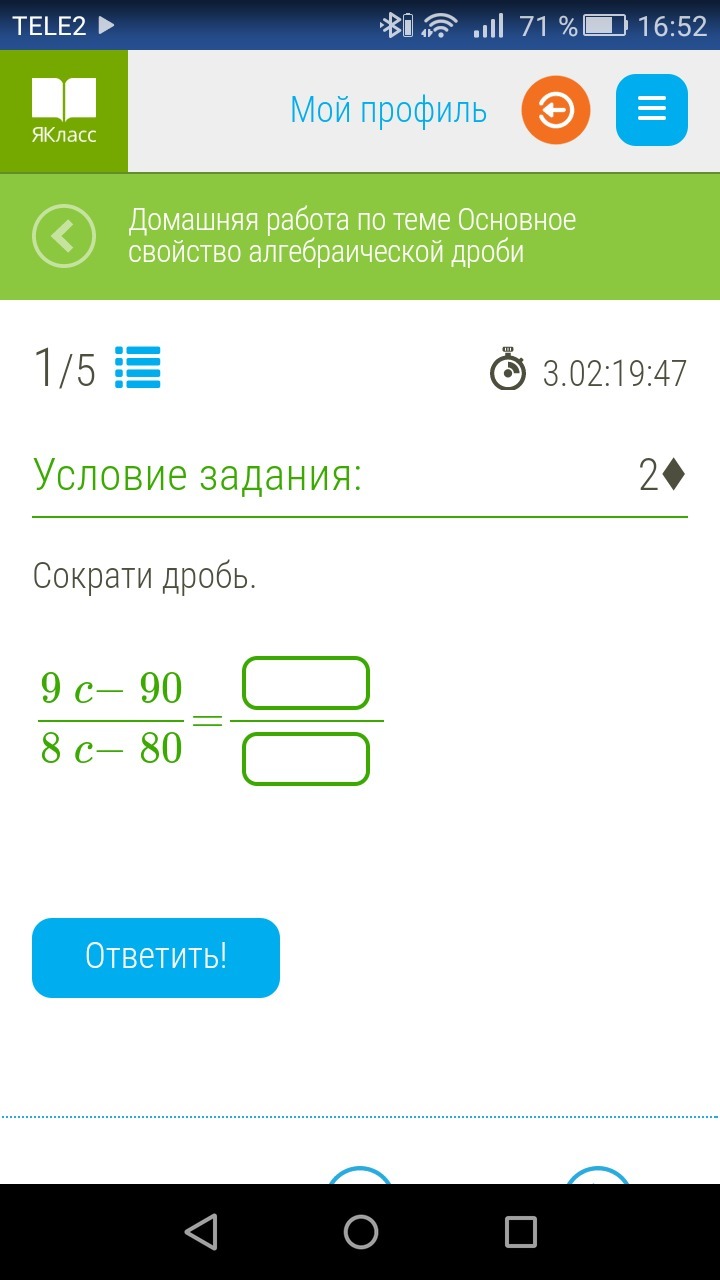Tap the orange logout arrow icon
The width and height of the screenshot is (720, 1280).
pos(556,110)
